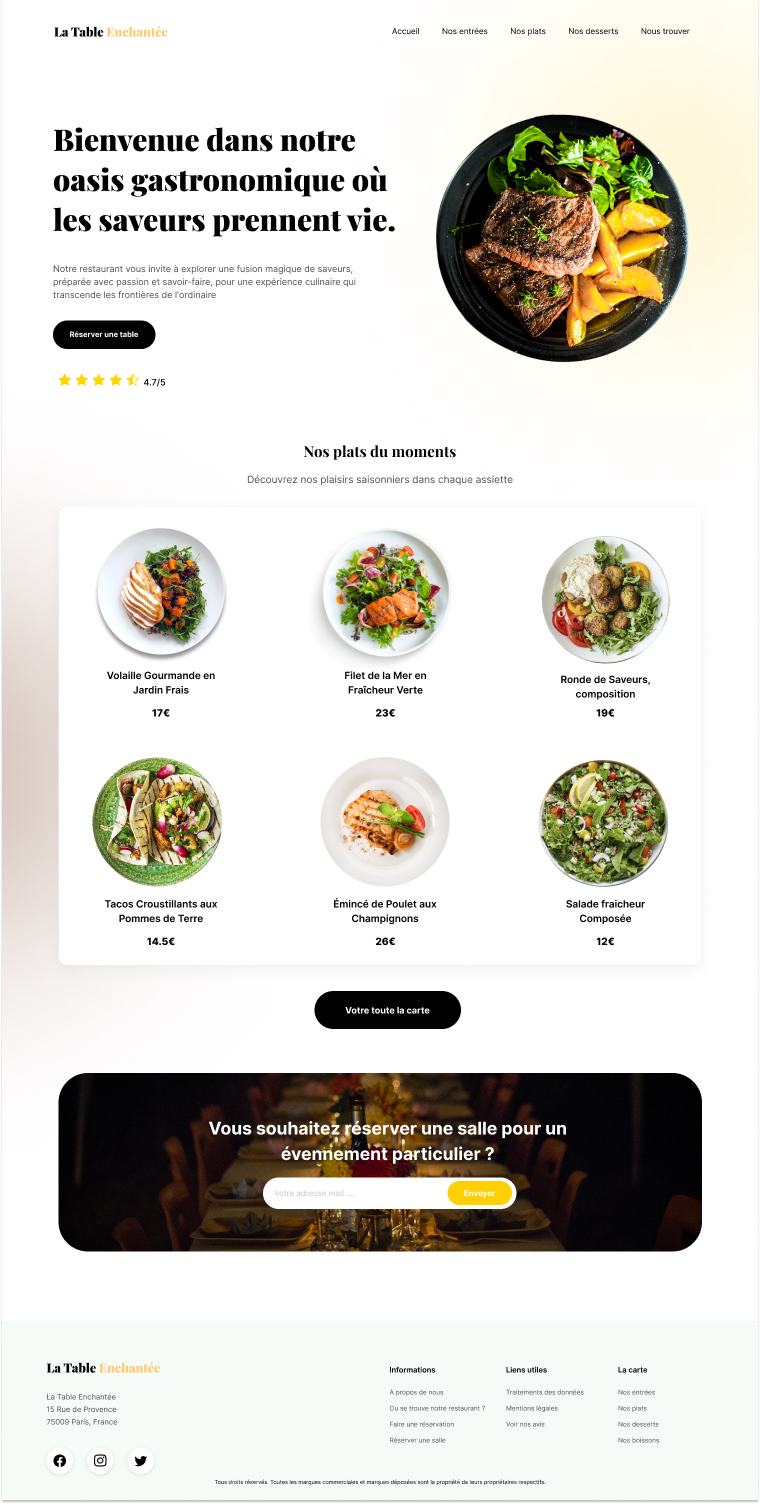Open the Instagram icon in footer
The image size is (760, 1504).
pos(100,1460)
